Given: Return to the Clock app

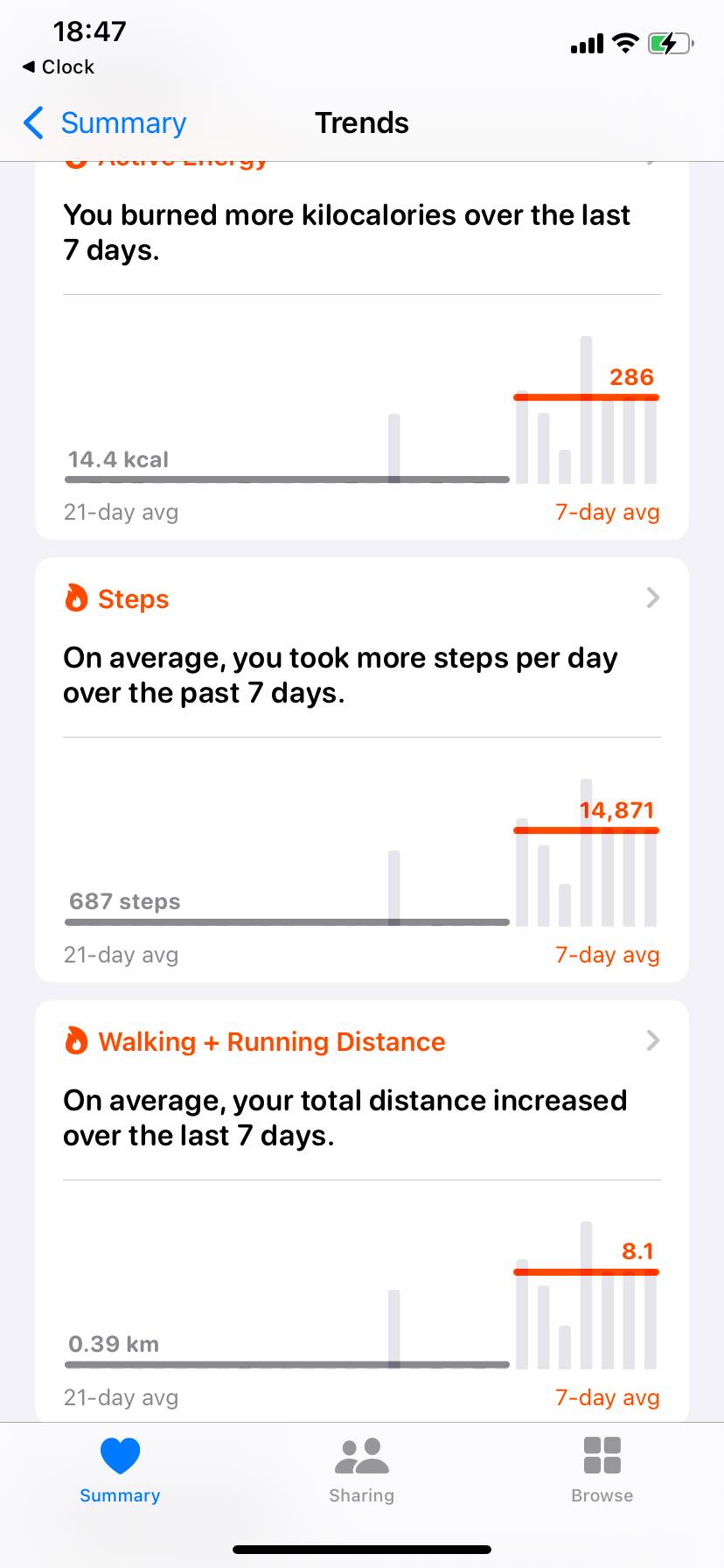Looking at the screenshot, I should [x=59, y=67].
